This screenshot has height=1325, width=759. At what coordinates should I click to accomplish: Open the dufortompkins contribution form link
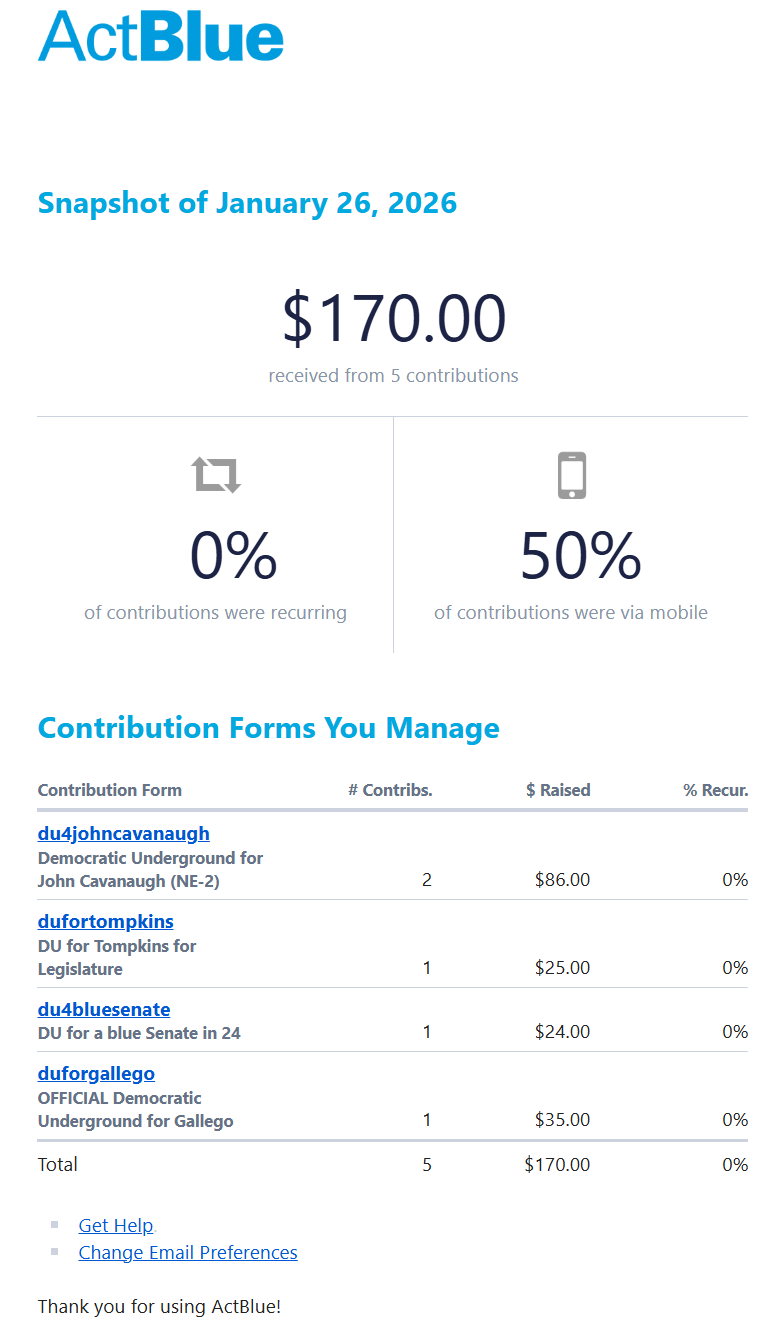coord(105,921)
